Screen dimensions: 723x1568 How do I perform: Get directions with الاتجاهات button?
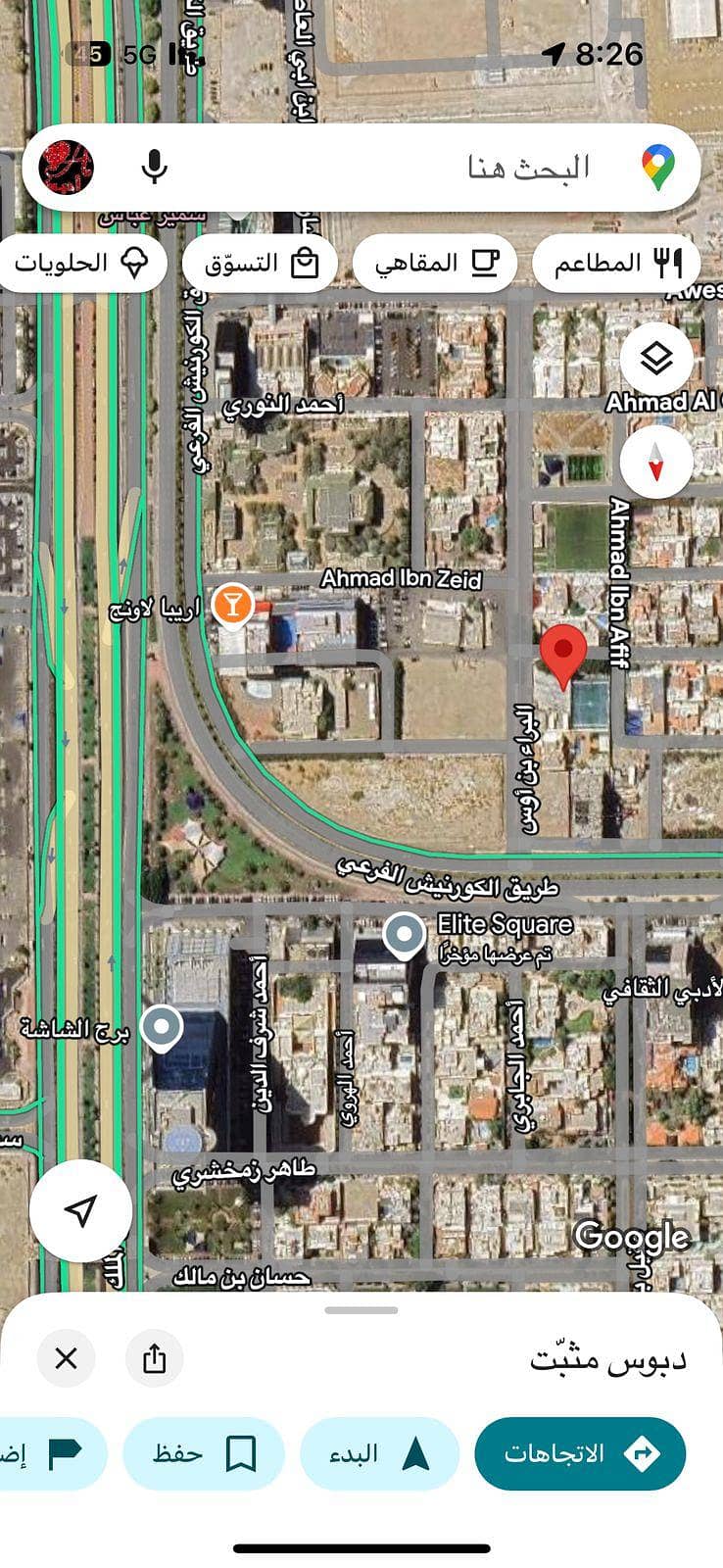(580, 1453)
